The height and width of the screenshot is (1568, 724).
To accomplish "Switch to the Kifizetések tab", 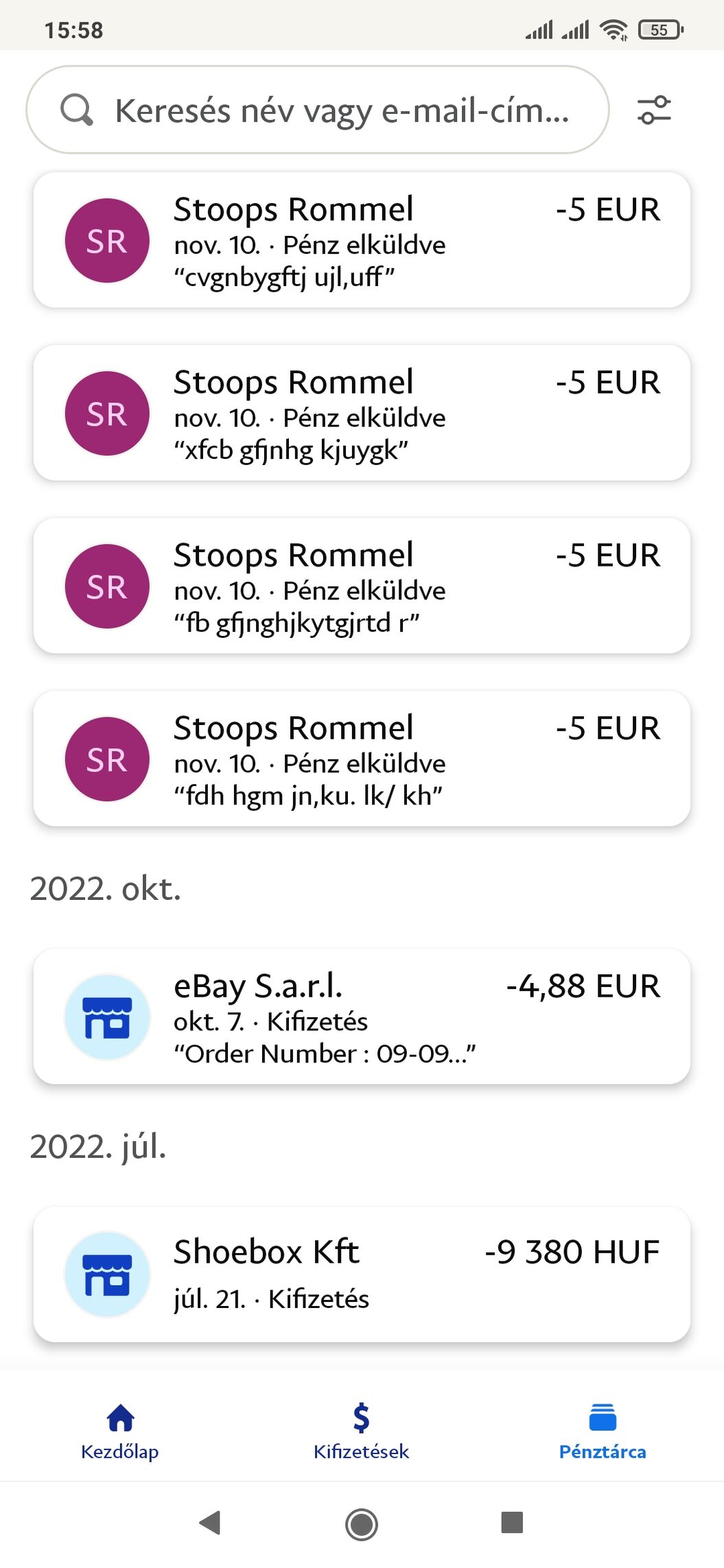I will click(x=362, y=1431).
